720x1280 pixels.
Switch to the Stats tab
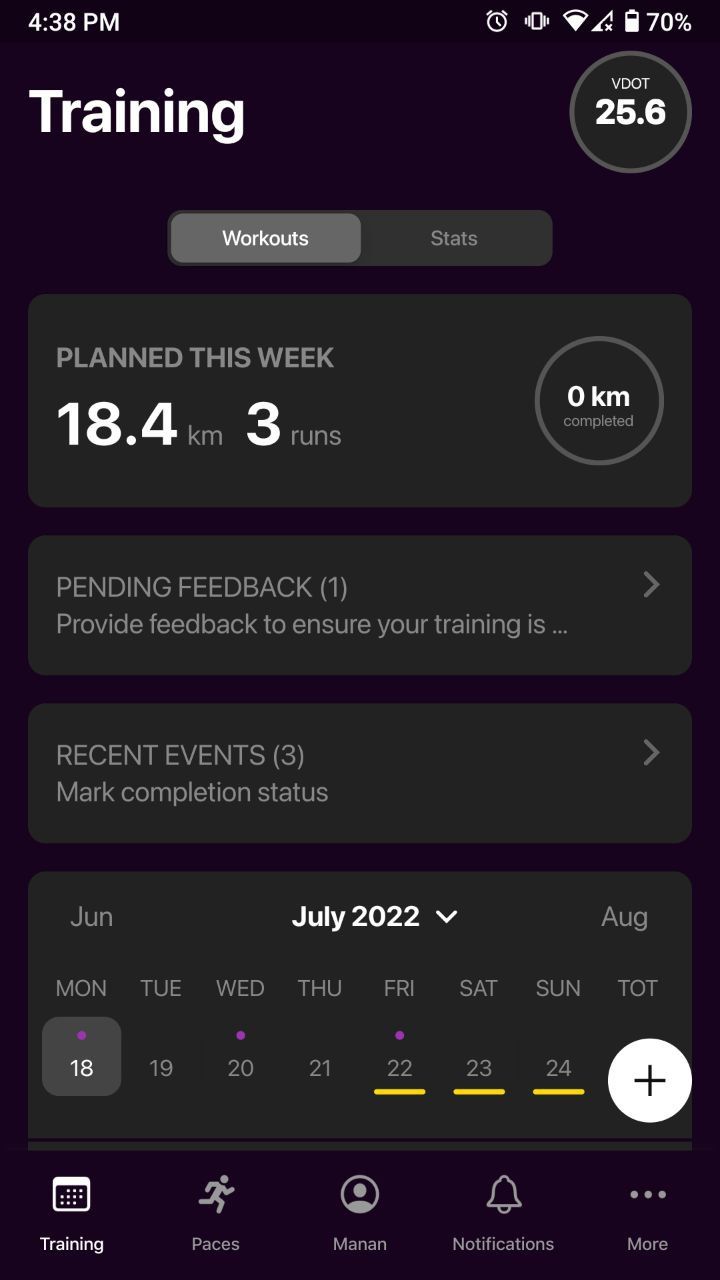click(x=454, y=238)
